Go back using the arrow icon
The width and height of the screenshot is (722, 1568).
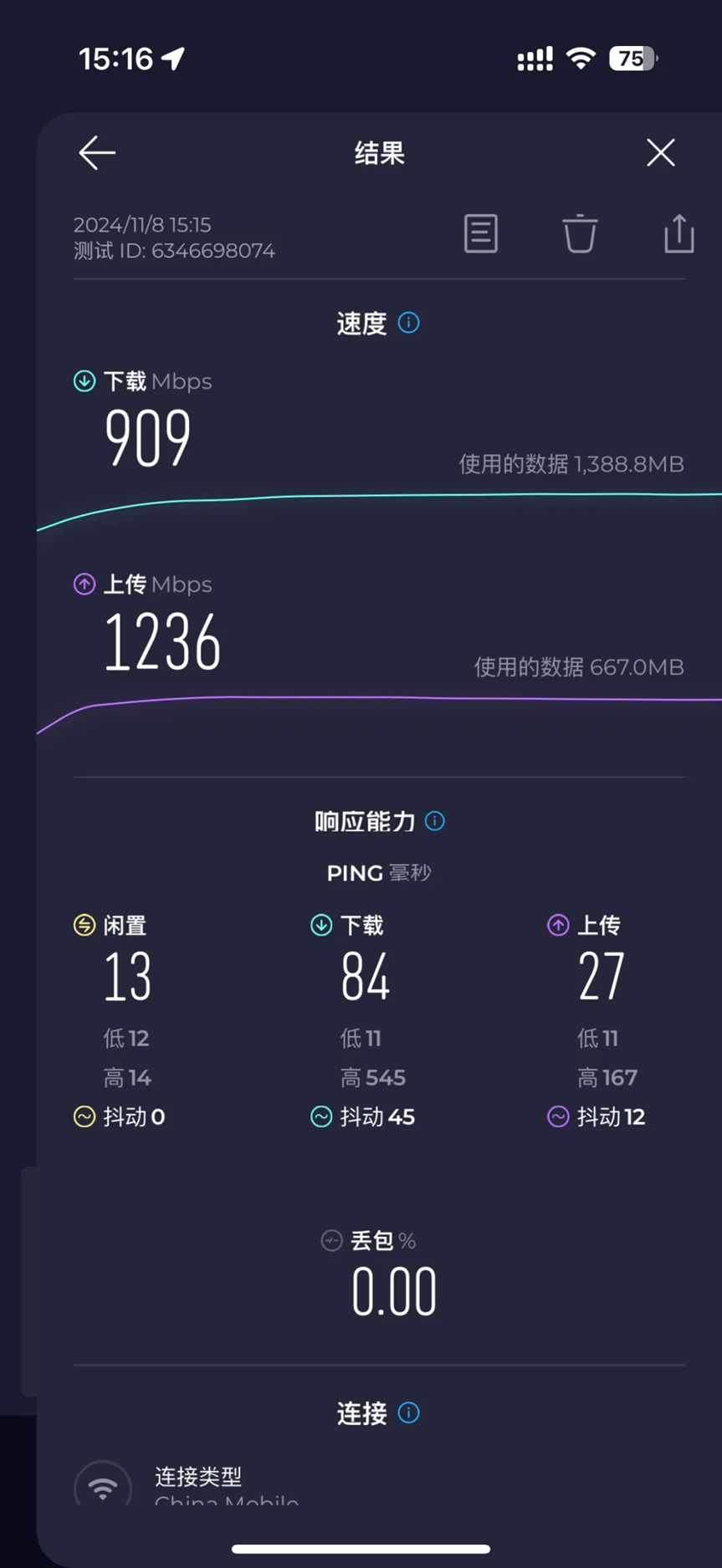pos(97,153)
